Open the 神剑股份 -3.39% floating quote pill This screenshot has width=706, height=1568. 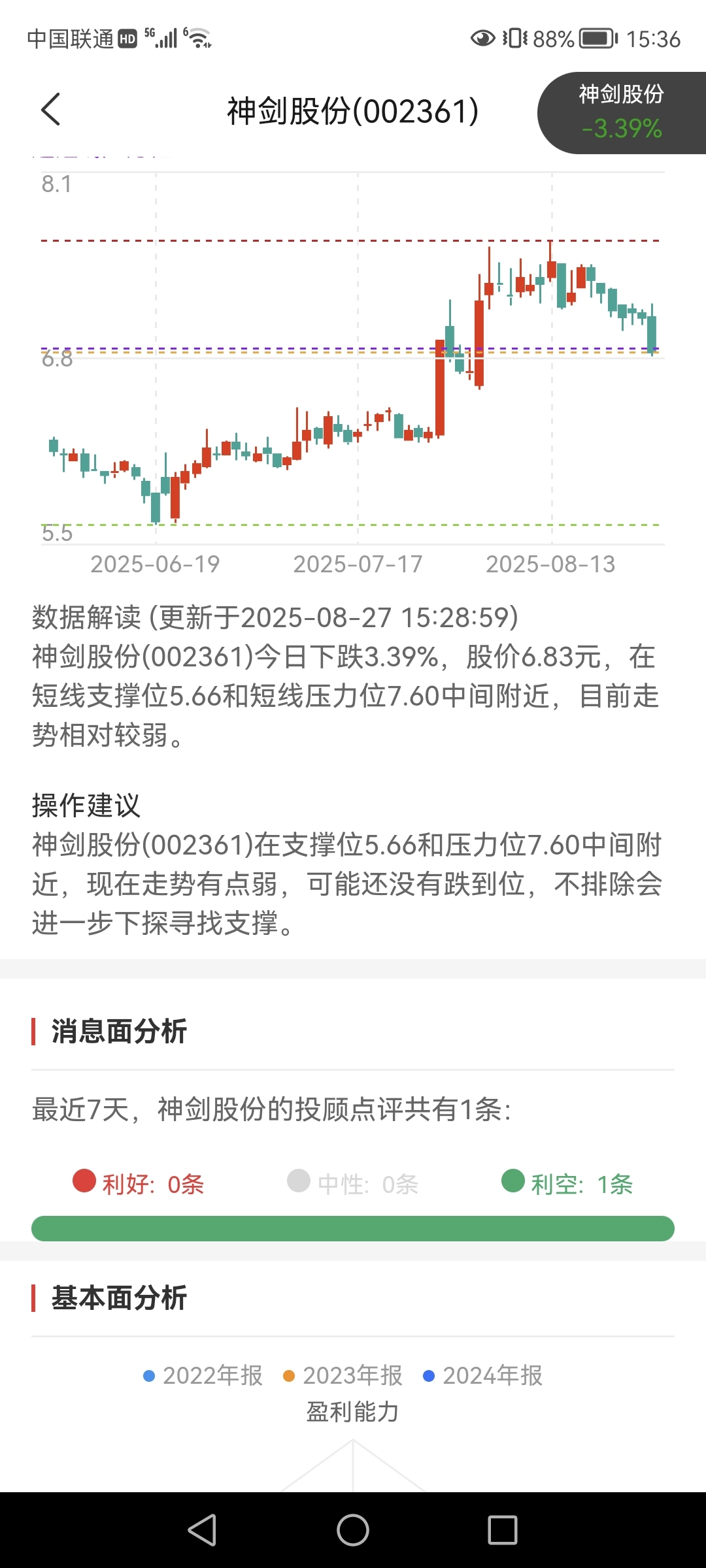(622, 113)
